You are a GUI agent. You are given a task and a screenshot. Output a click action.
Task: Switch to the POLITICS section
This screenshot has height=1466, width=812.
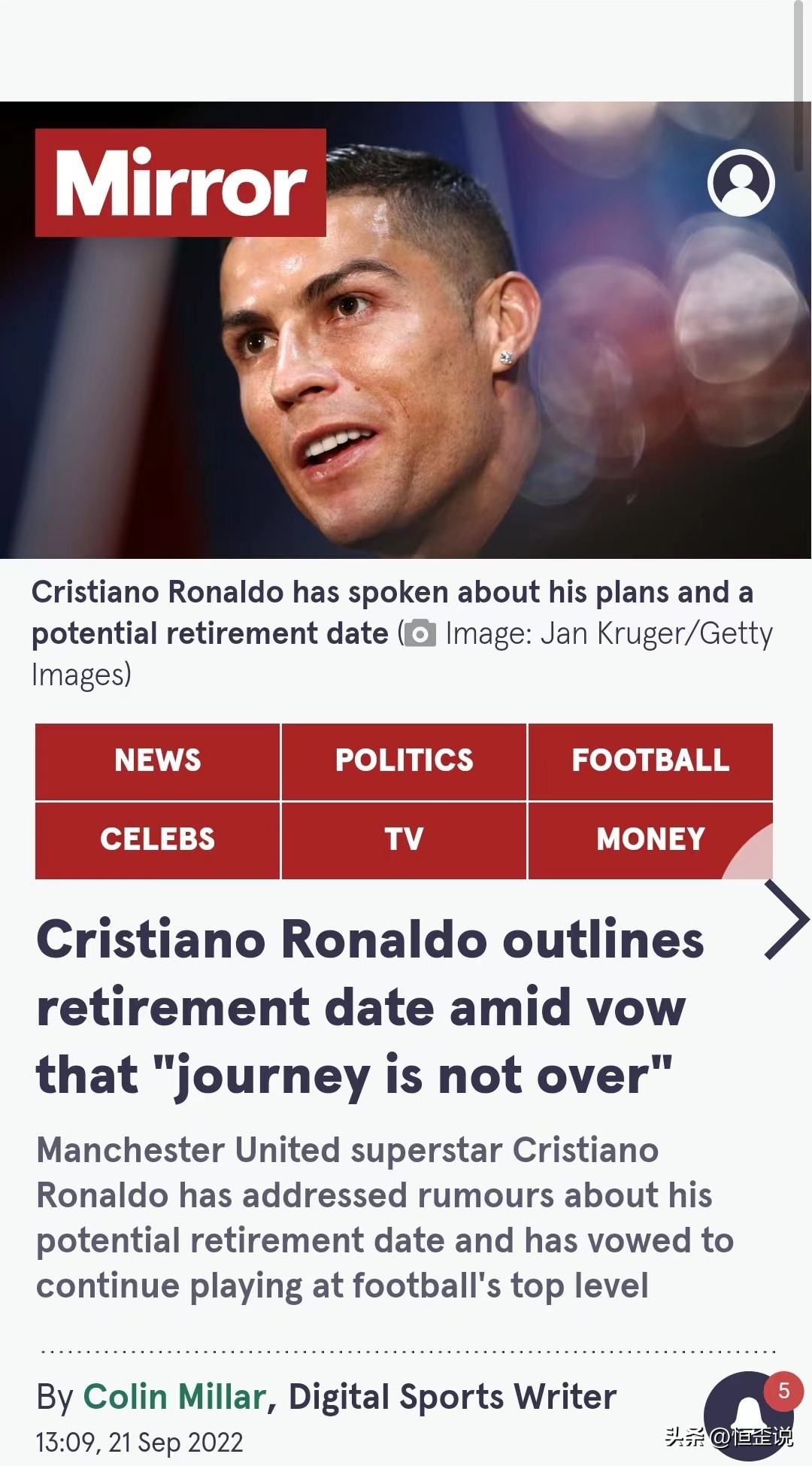tap(404, 760)
